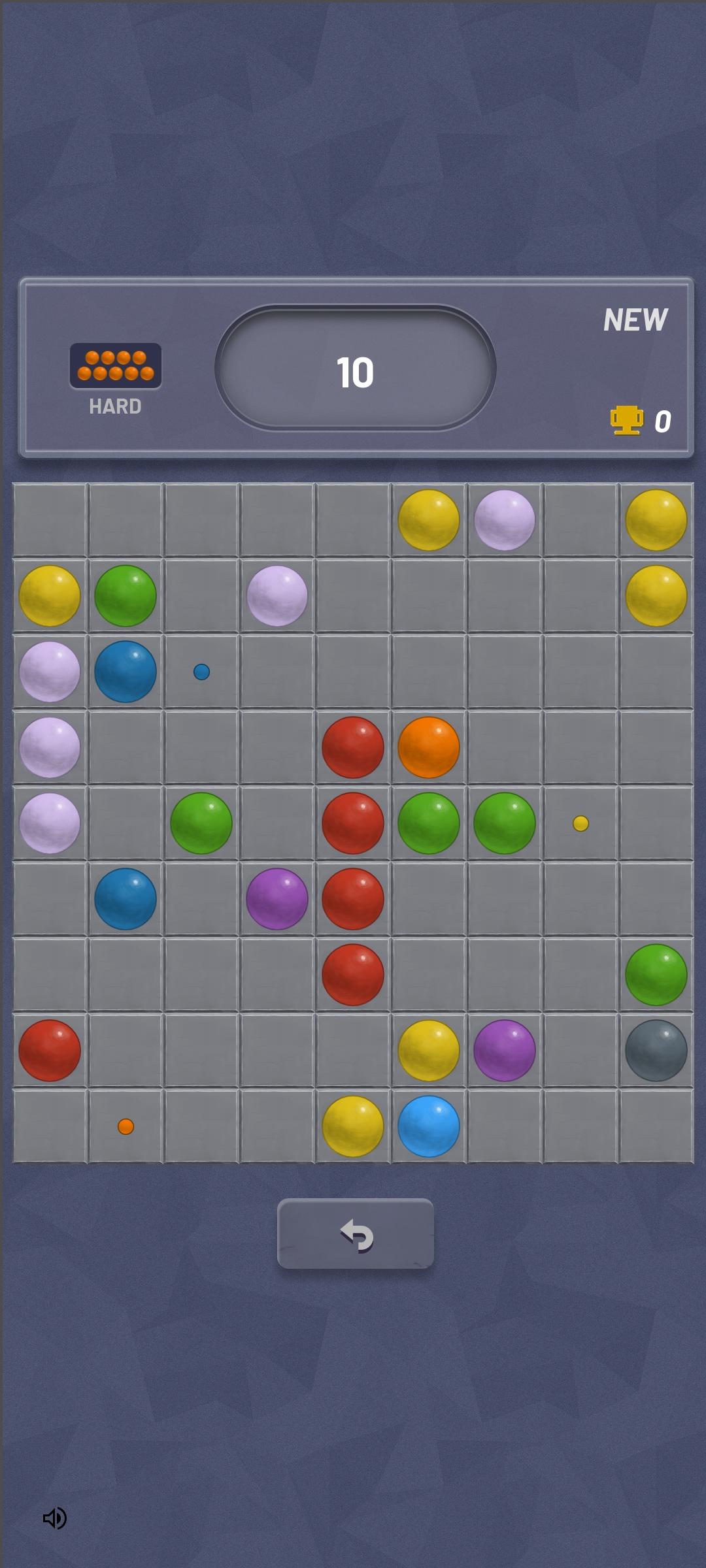Click the NEW label in the header
706x1568 pixels.
(636, 319)
